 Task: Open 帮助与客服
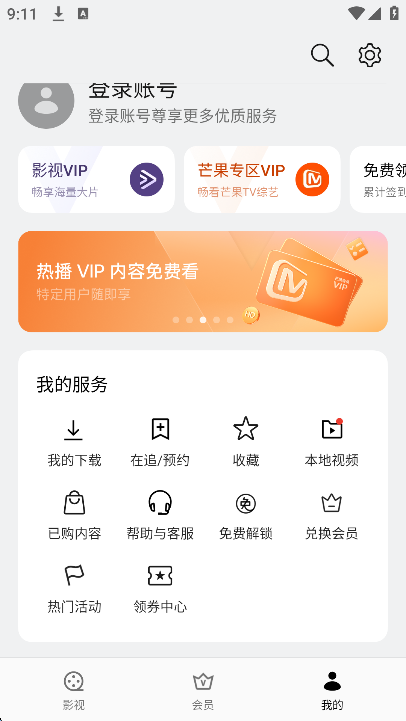[x=160, y=515]
